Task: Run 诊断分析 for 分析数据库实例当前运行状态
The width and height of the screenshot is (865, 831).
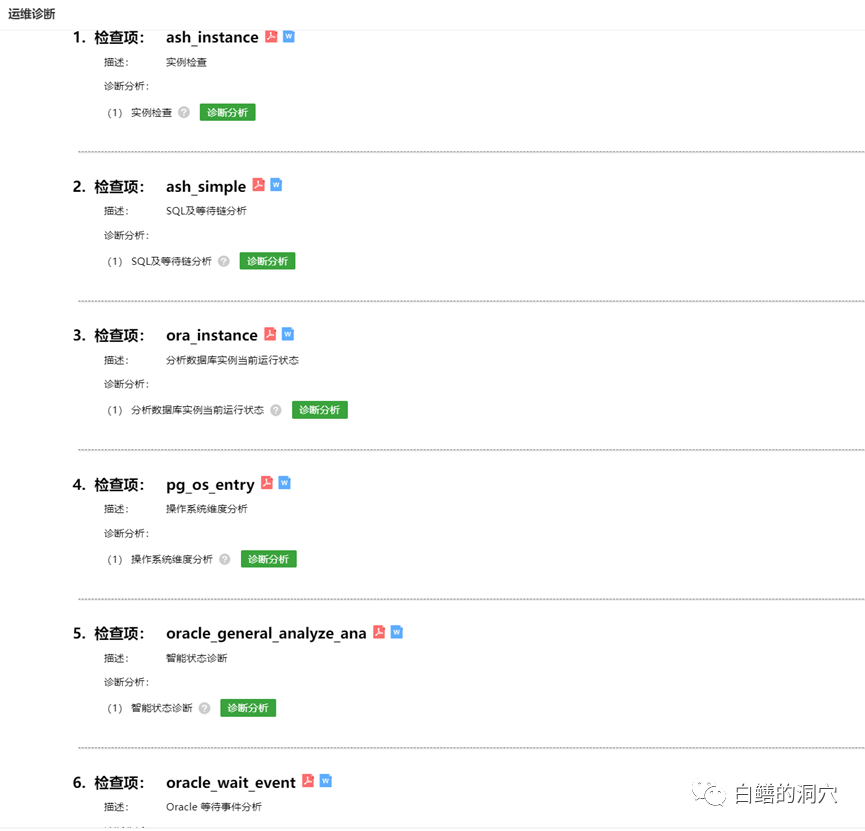Action: pos(319,410)
